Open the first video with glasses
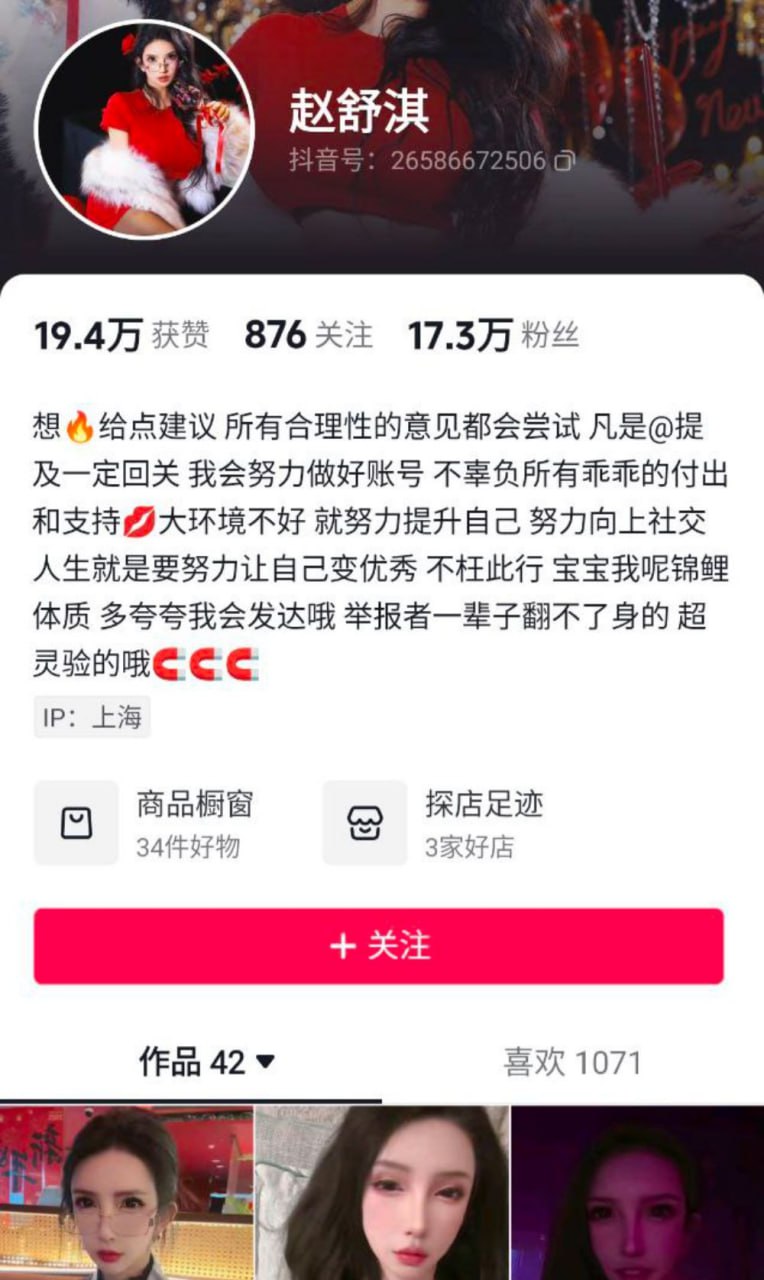Image resolution: width=764 pixels, height=1280 pixels. 126,1192
